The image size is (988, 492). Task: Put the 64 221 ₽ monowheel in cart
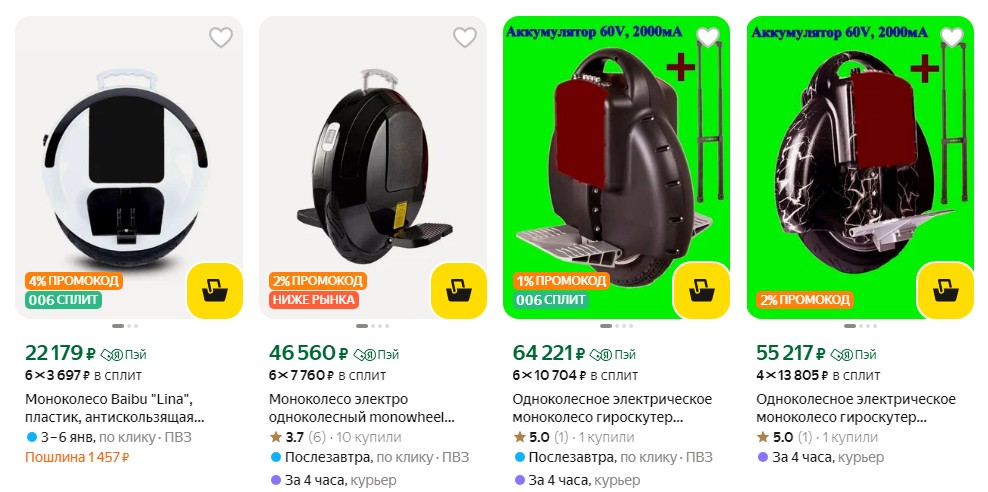(702, 290)
